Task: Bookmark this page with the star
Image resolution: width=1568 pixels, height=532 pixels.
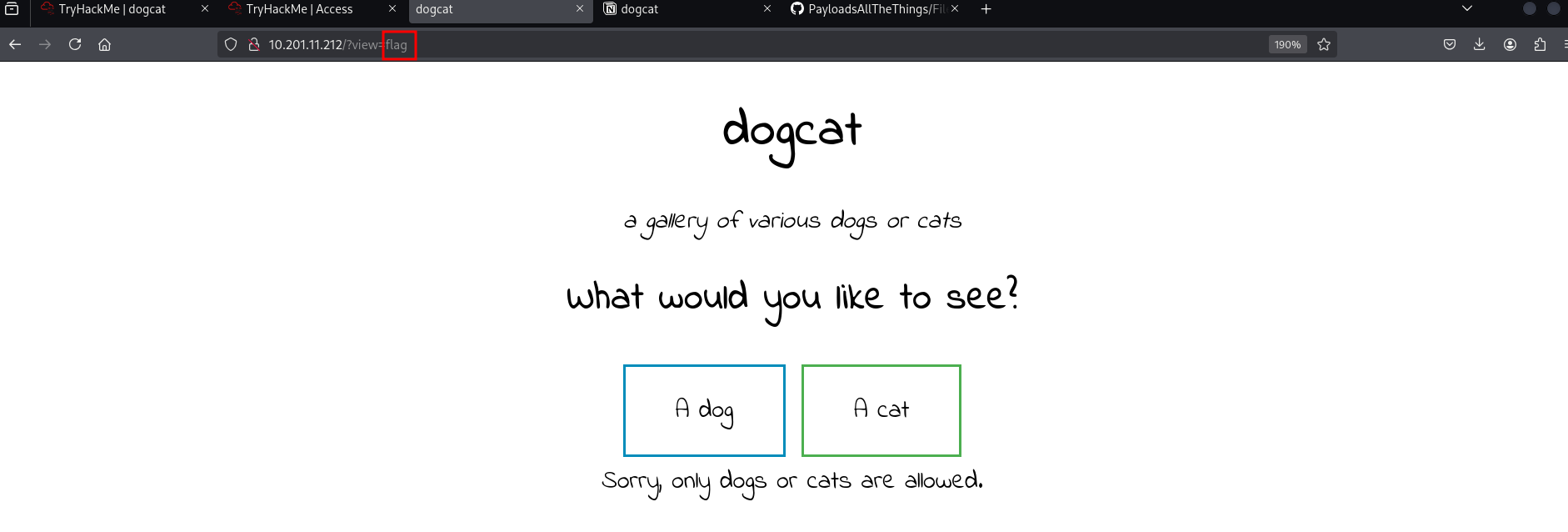Action: (1324, 45)
